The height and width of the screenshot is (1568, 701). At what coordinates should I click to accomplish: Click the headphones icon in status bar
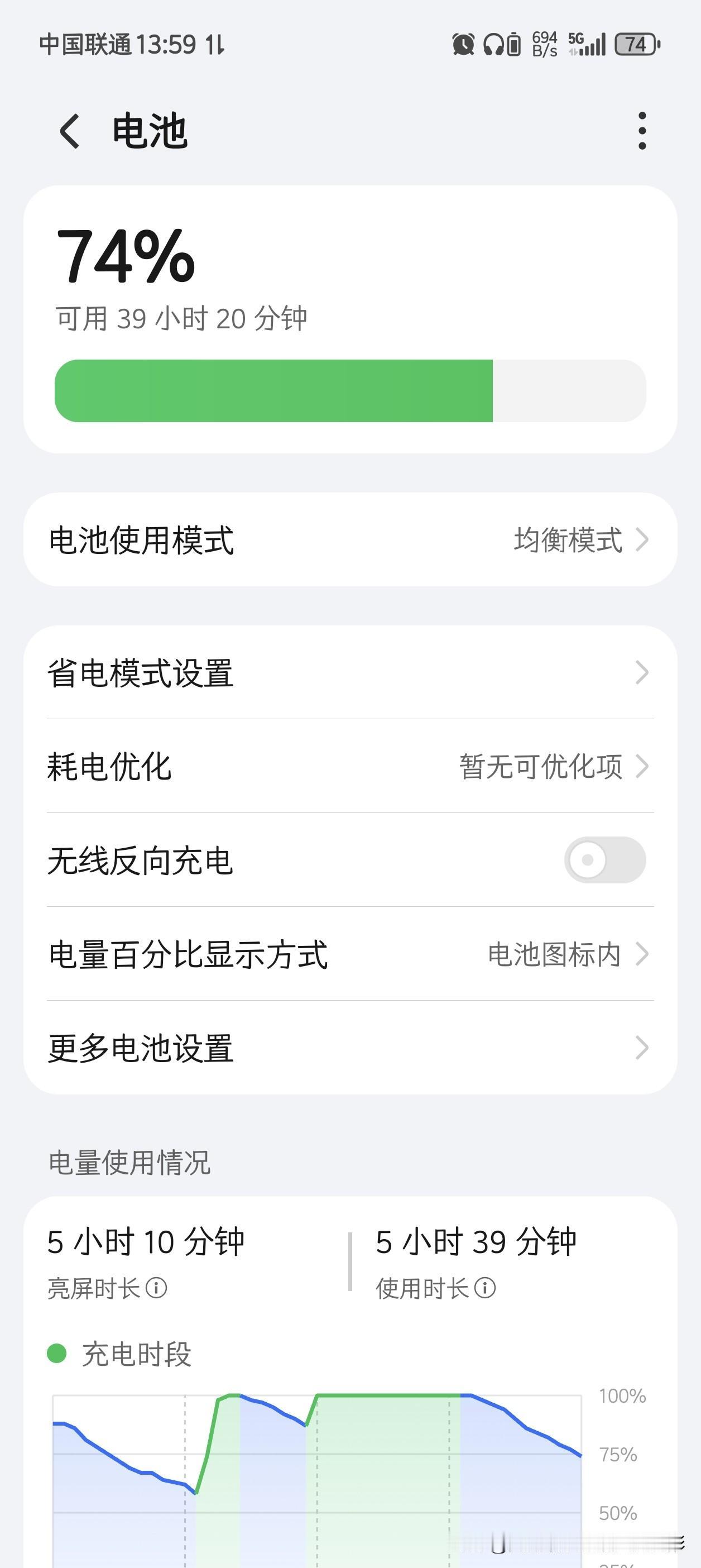click(494, 44)
